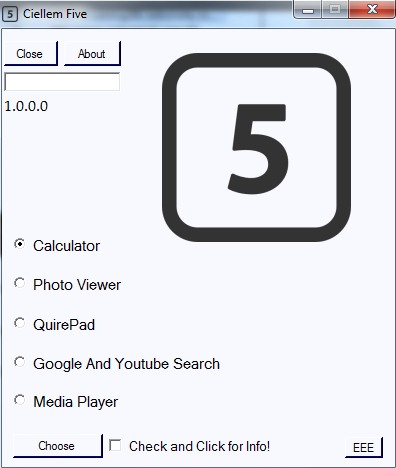Click the EEE button
The height and width of the screenshot is (468, 396).
[x=364, y=447]
